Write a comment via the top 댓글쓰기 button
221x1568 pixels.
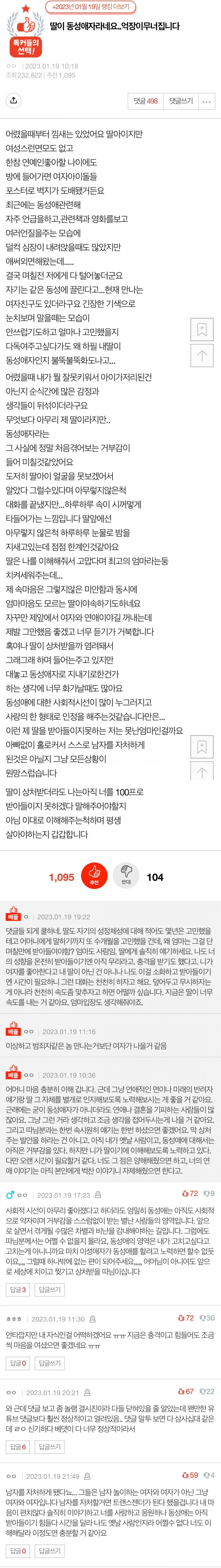pyautogui.click(x=181, y=101)
